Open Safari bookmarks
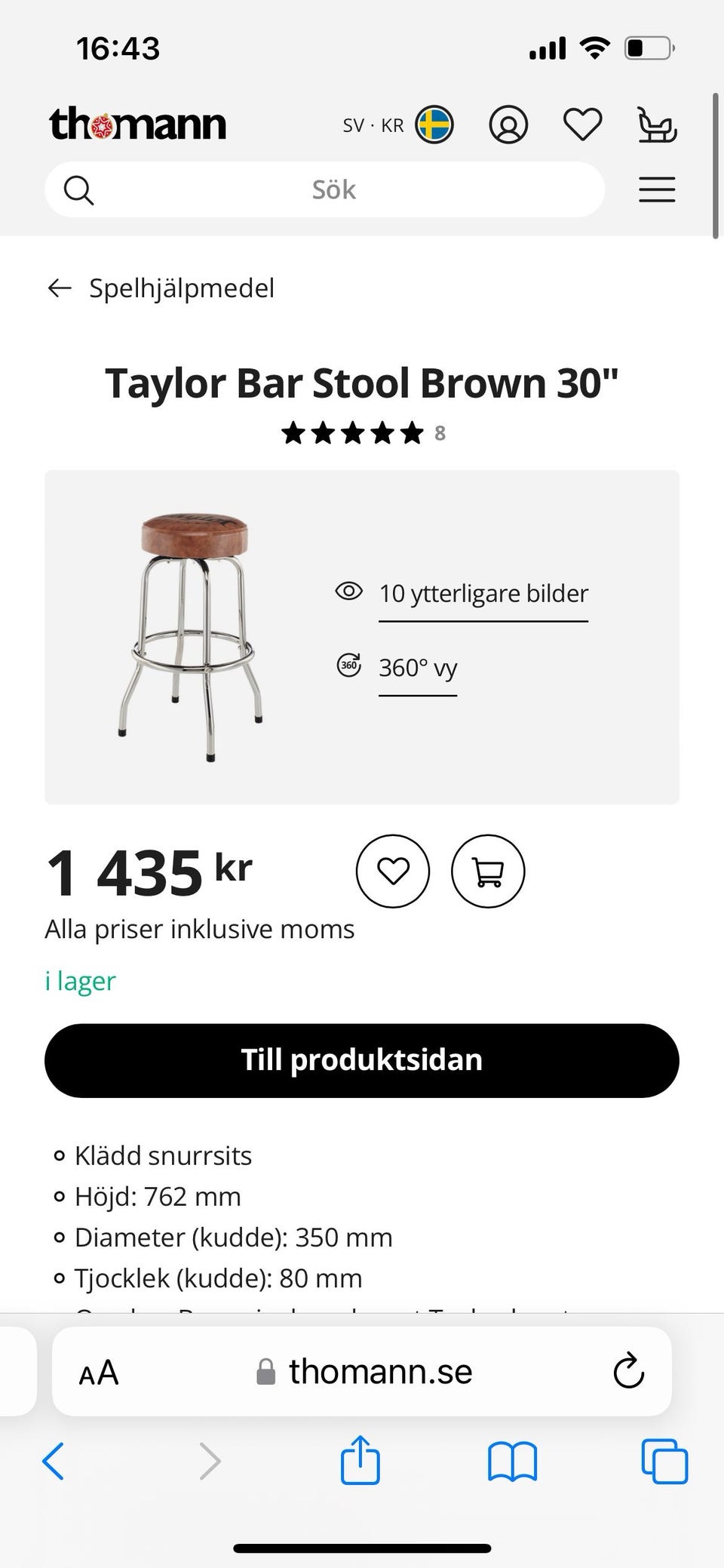 click(512, 1462)
